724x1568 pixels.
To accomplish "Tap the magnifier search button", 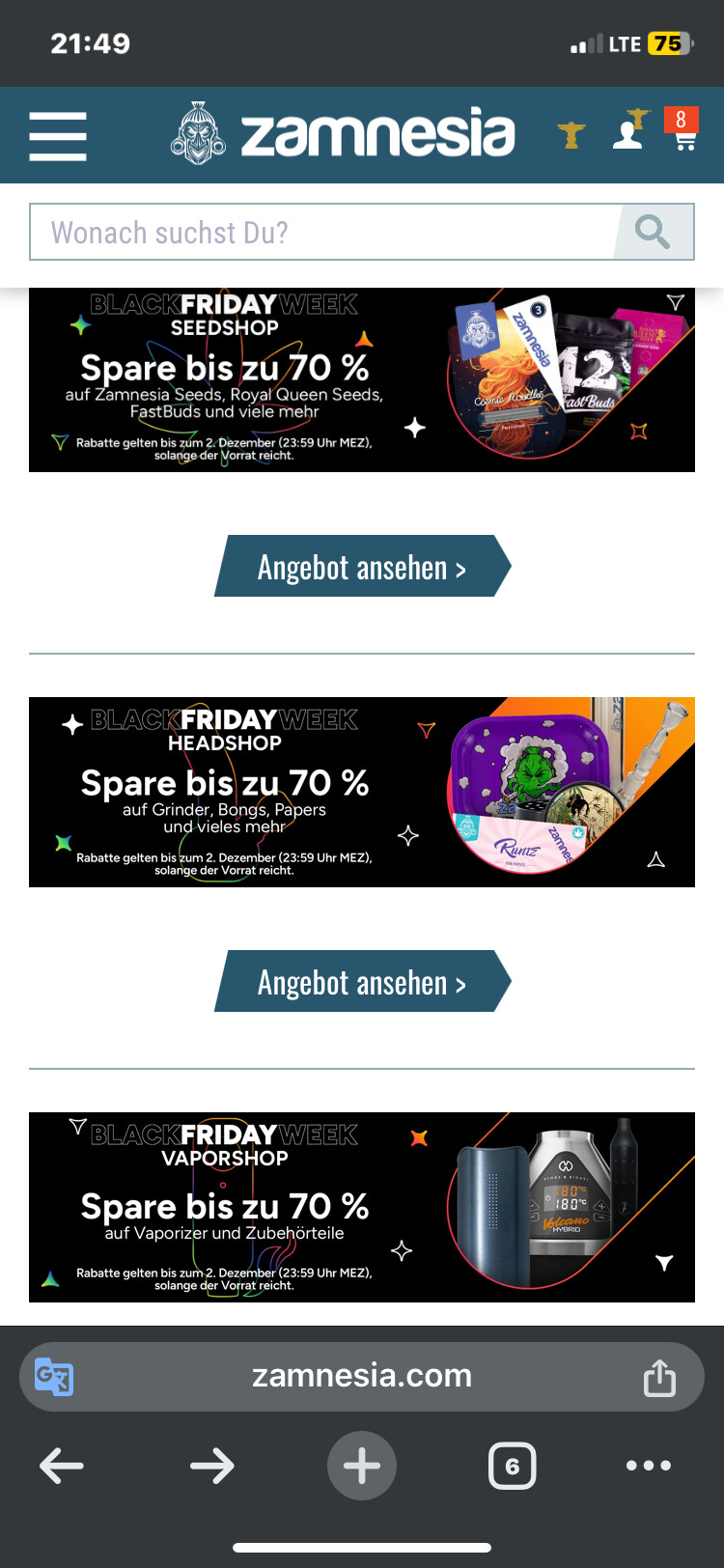I will point(654,232).
